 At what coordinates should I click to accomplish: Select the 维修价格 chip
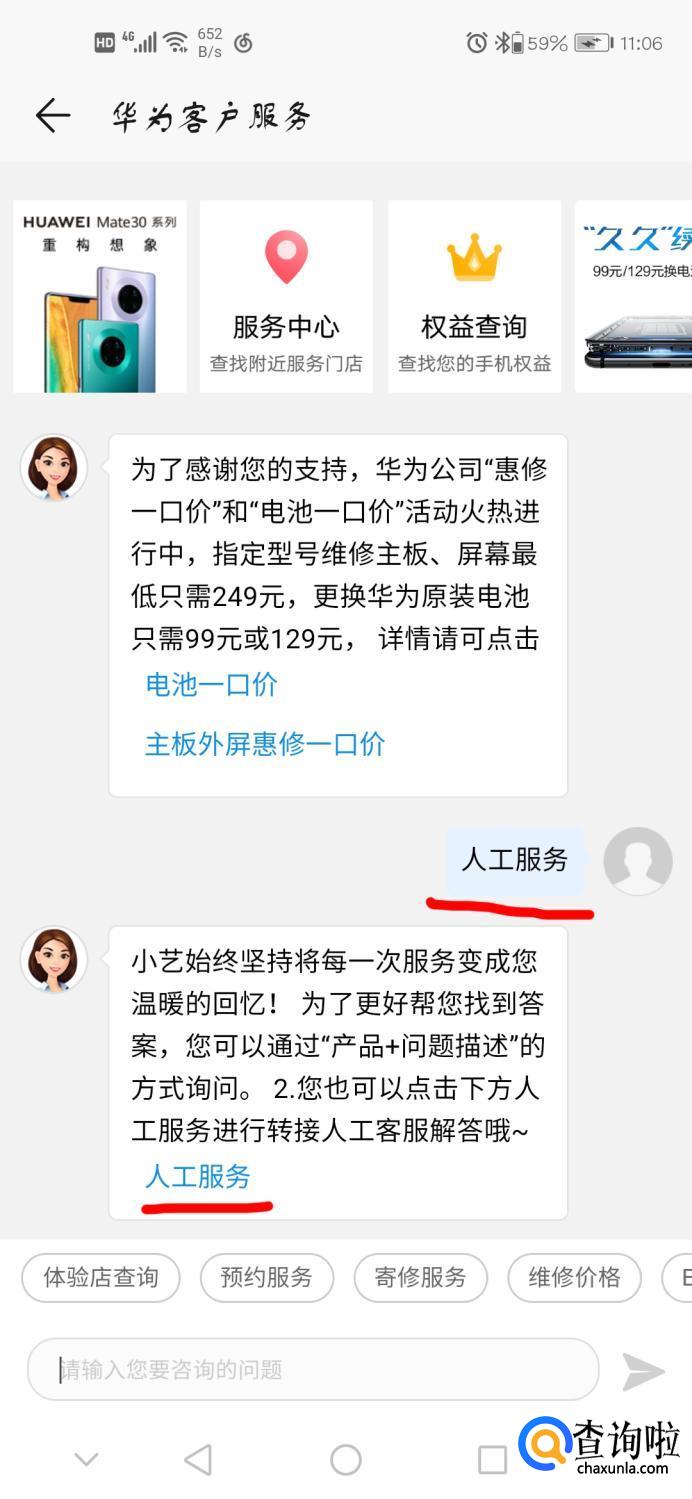click(574, 1277)
